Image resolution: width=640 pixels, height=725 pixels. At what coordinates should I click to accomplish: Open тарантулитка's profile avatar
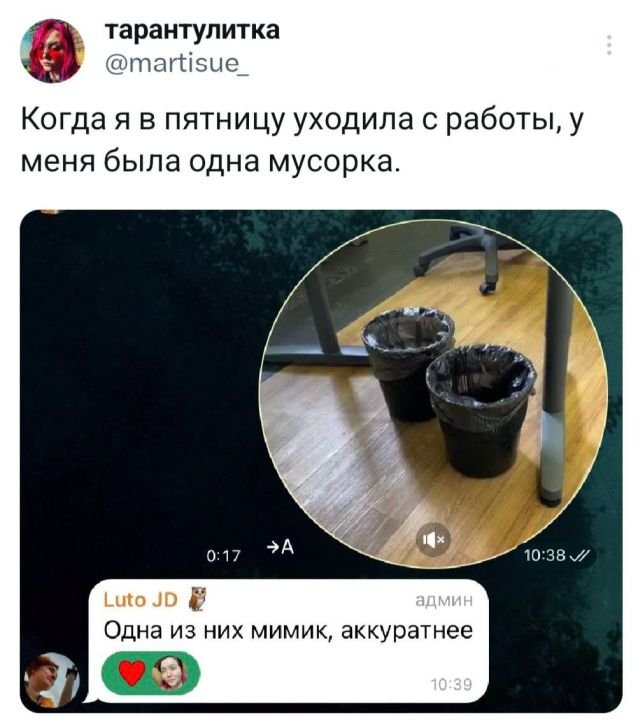pos(52,50)
